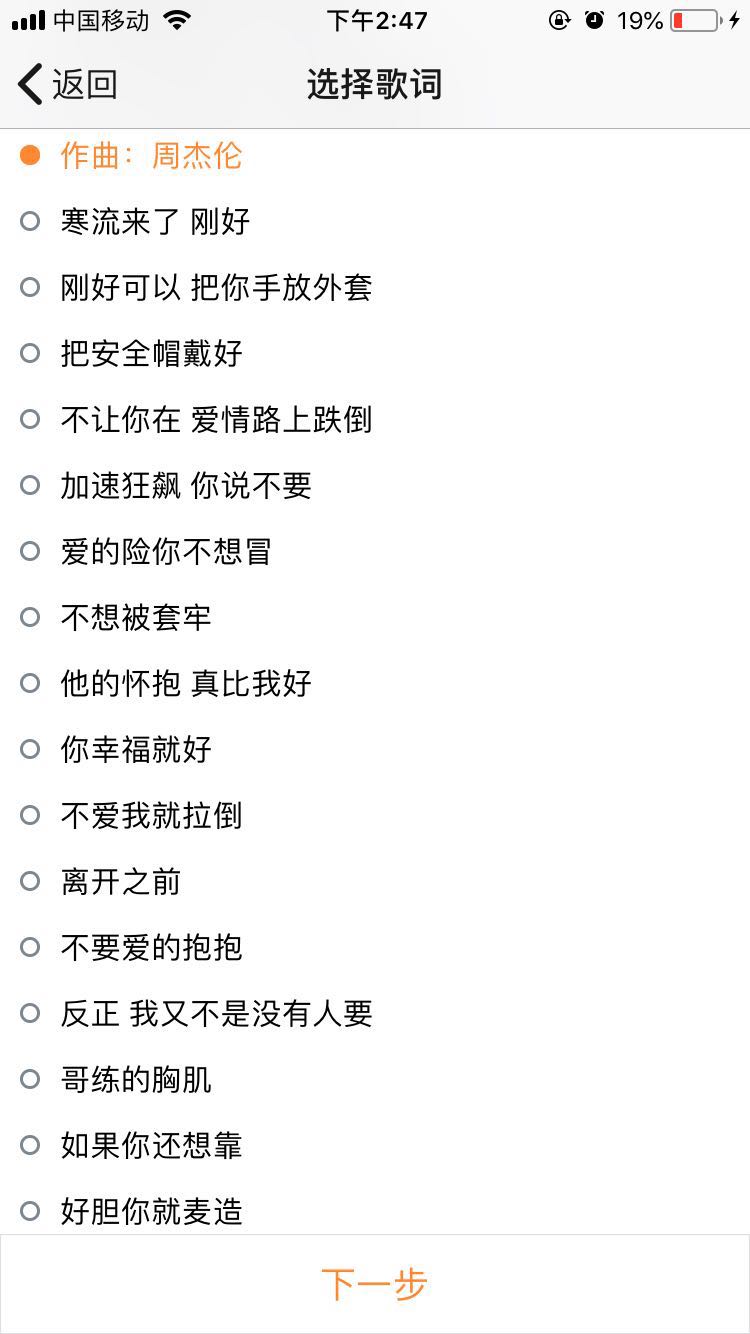Pick the line 好胆你就麦造

coord(151,1212)
